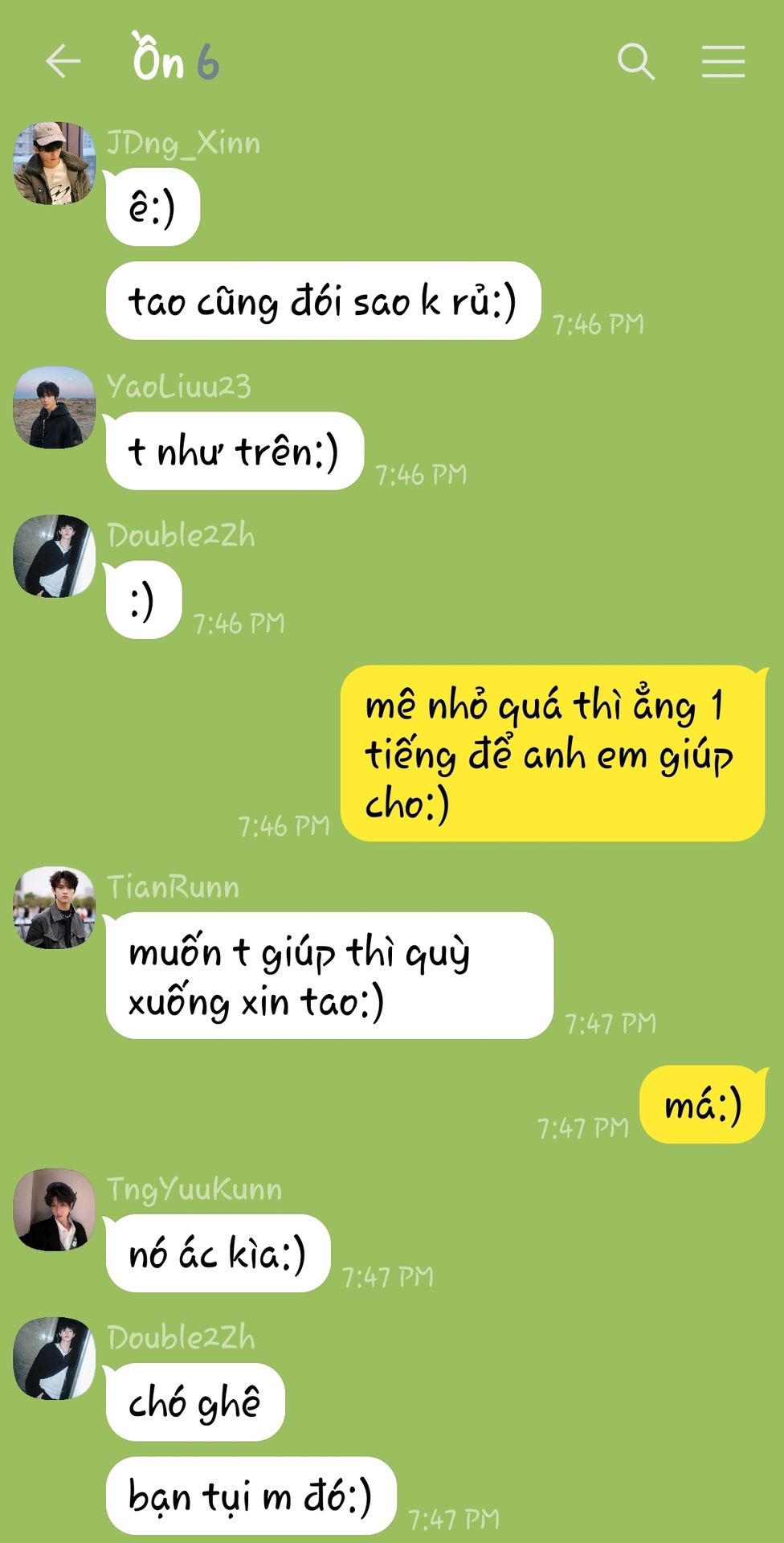Open TngYuuKunn's profile photo

[55, 1209]
